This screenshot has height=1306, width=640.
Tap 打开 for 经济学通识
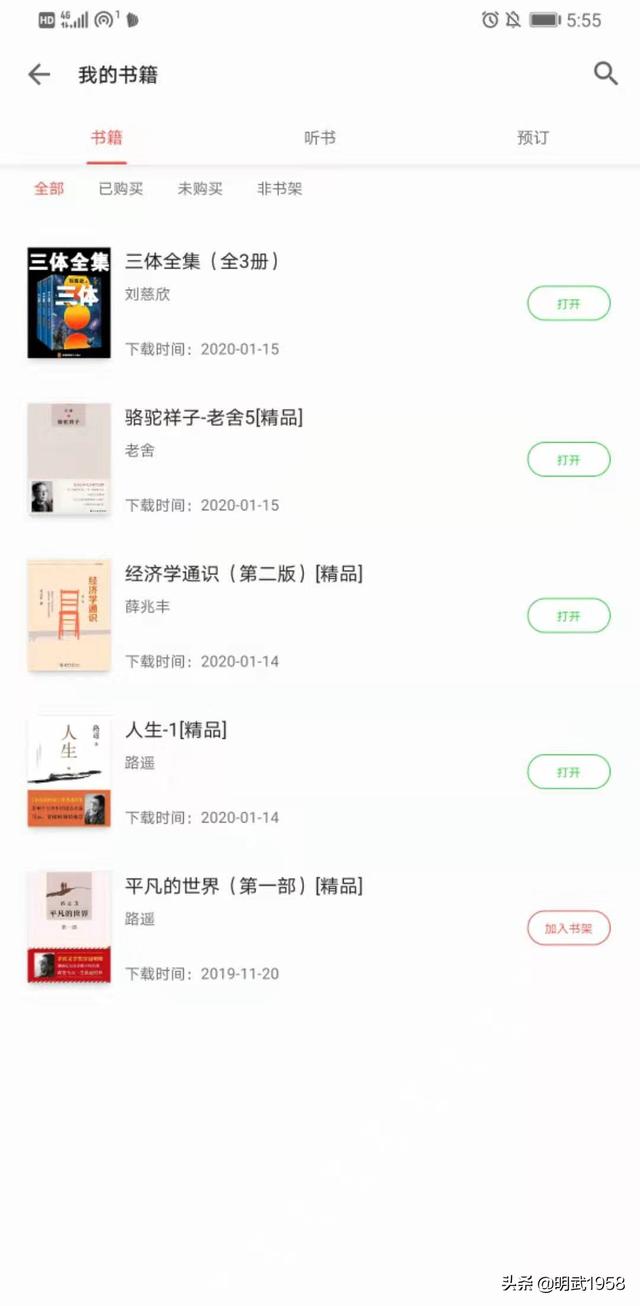pos(568,616)
